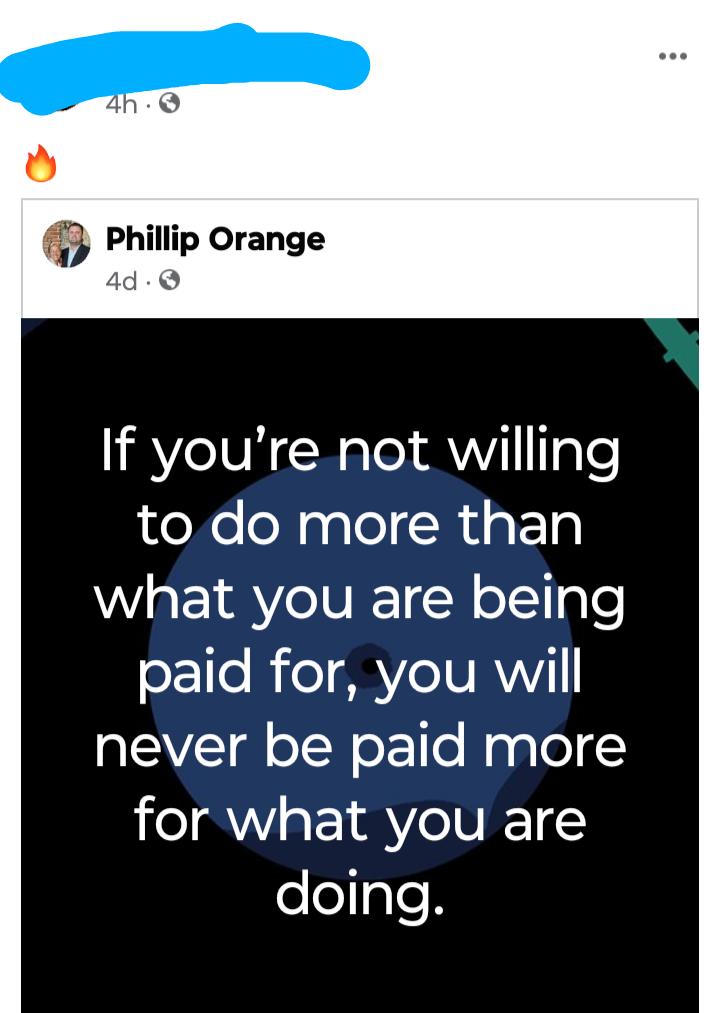Select the shared post header area
Viewport: 720px width, 1013px height.
(360, 255)
